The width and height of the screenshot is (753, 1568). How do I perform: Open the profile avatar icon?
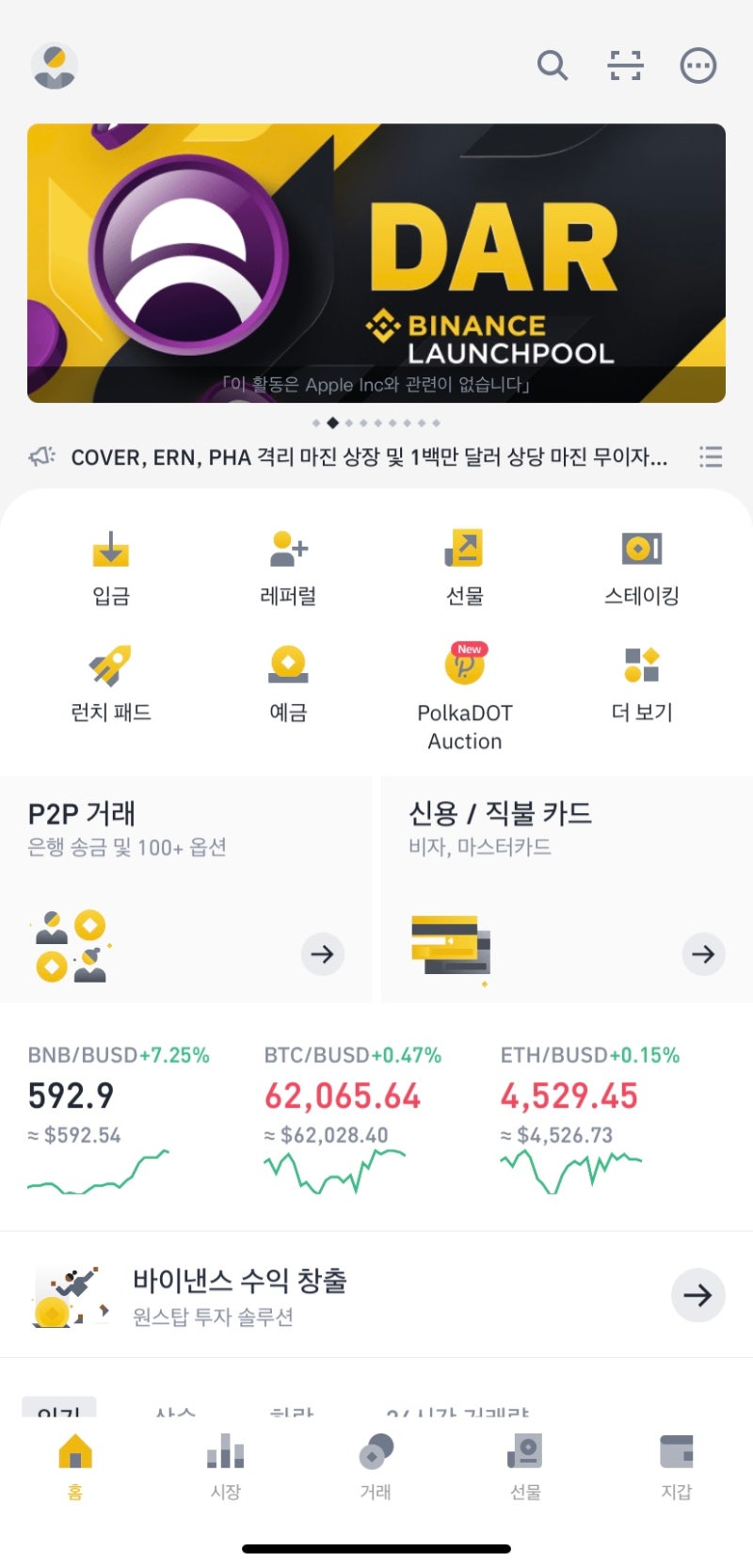point(55,66)
